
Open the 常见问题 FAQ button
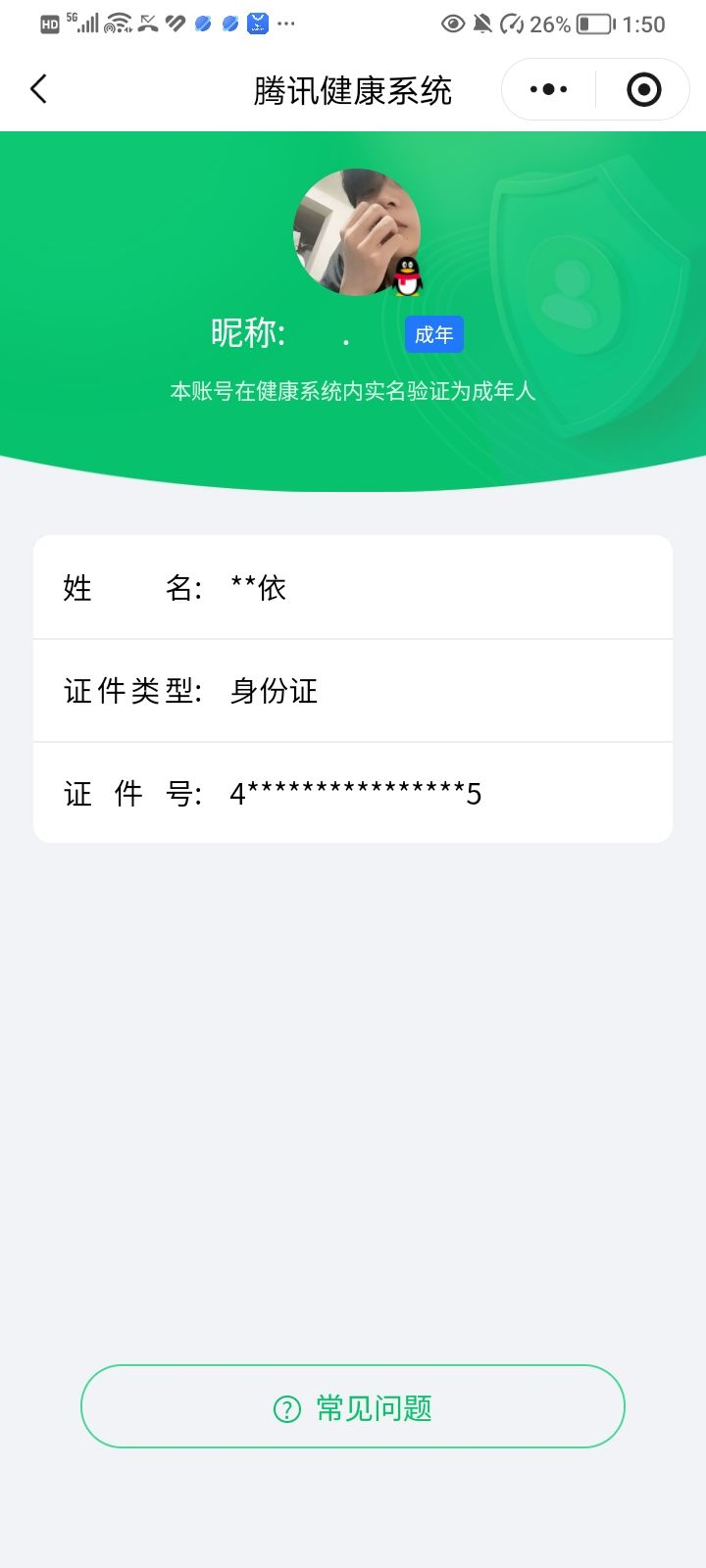point(353,1407)
